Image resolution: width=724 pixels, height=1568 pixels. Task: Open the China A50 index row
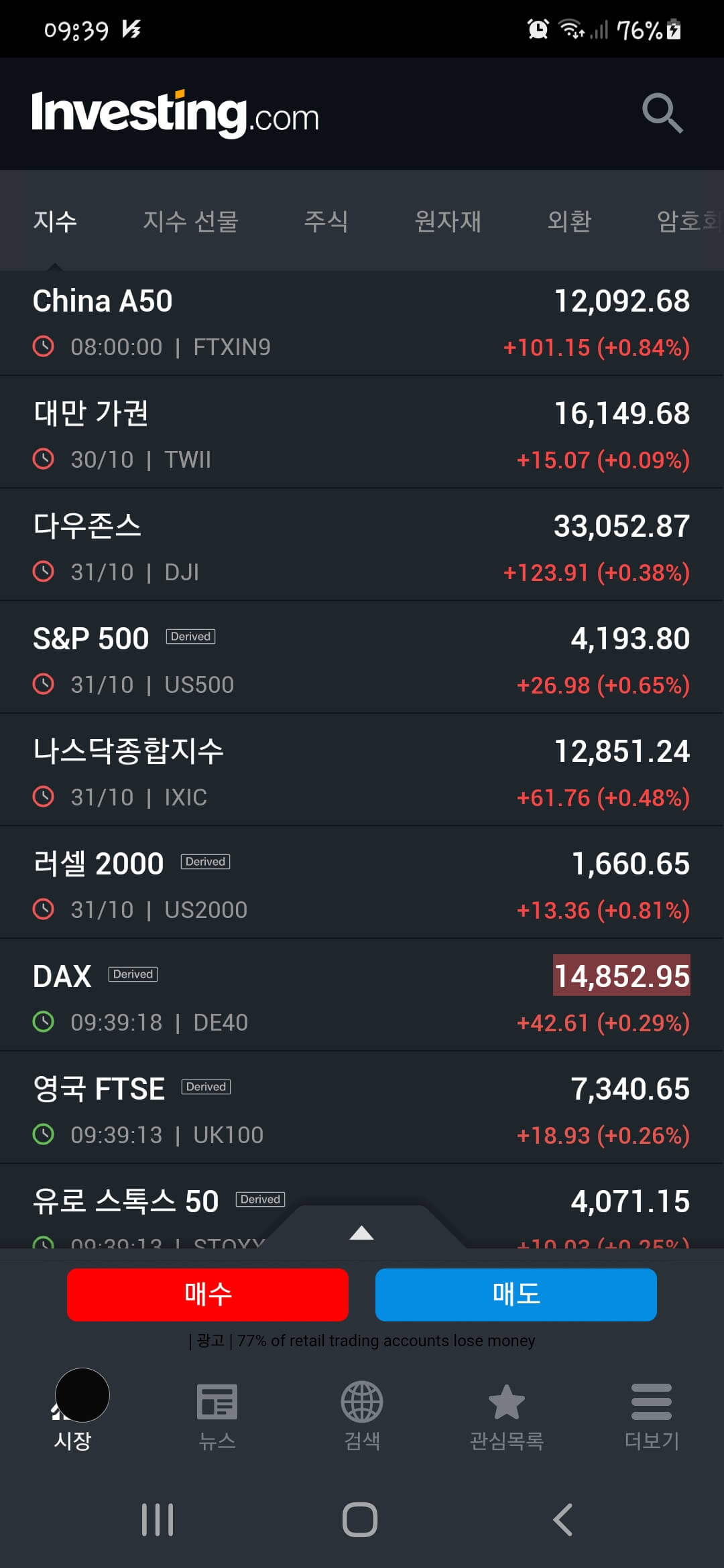click(362, 323)
